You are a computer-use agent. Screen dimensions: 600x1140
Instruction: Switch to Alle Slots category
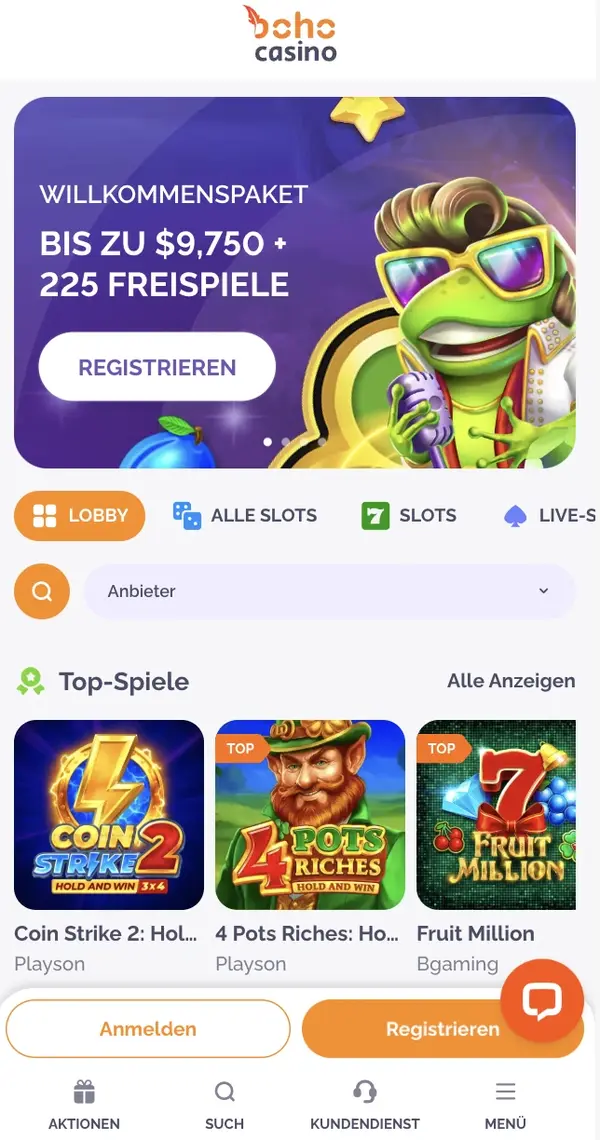(245, 516)
